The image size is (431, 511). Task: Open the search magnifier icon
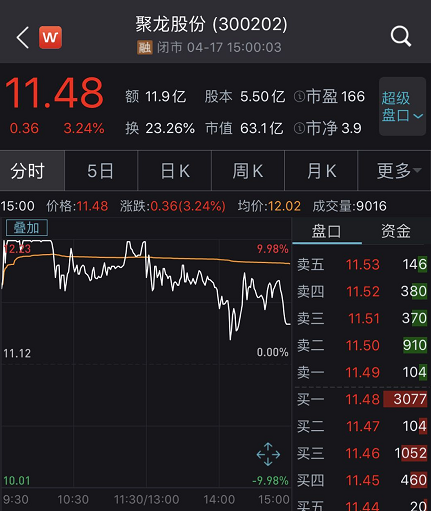401,36
